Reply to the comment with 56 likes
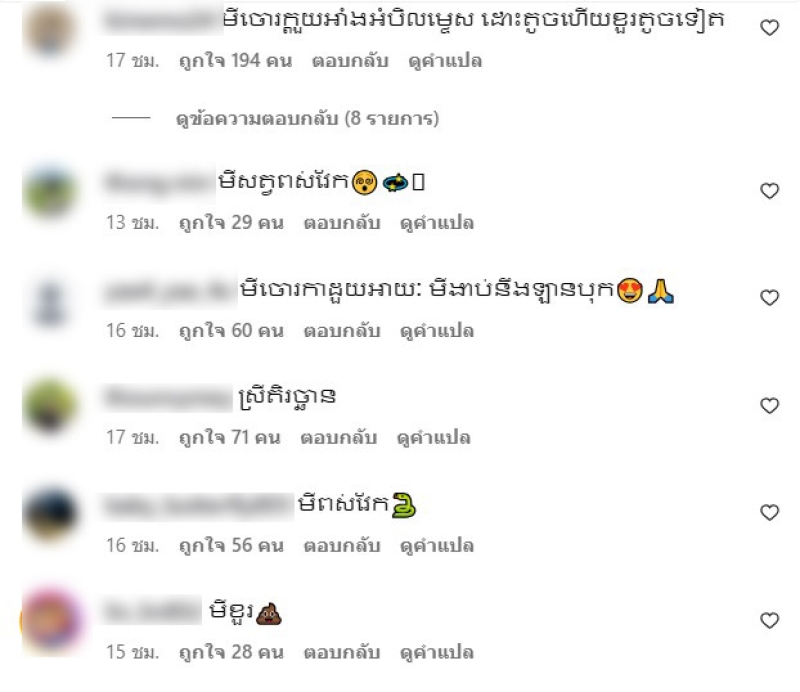Image resolution: width=800 pixels, height=692 pixels. point(342,546)
